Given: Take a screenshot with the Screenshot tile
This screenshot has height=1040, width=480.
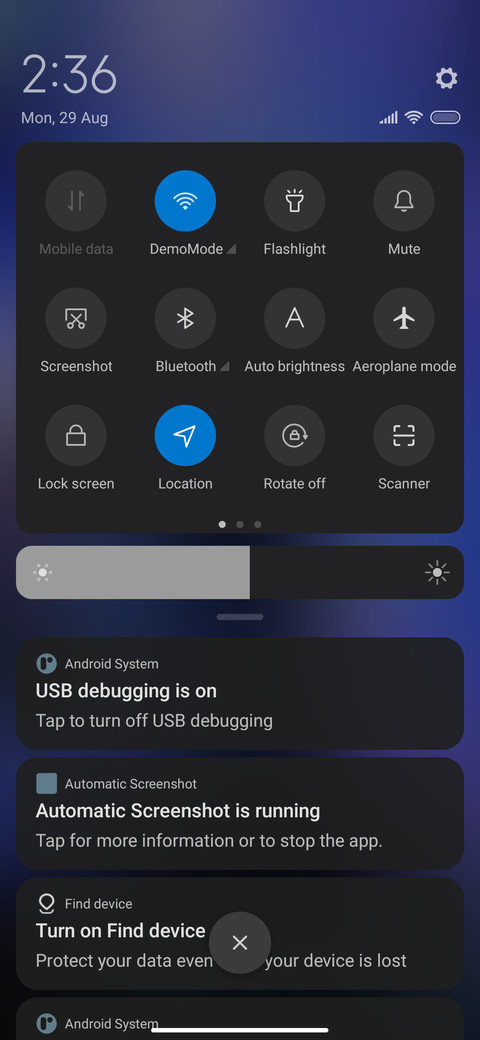Looking at the screenshot, I should click(x=76, y=318).
